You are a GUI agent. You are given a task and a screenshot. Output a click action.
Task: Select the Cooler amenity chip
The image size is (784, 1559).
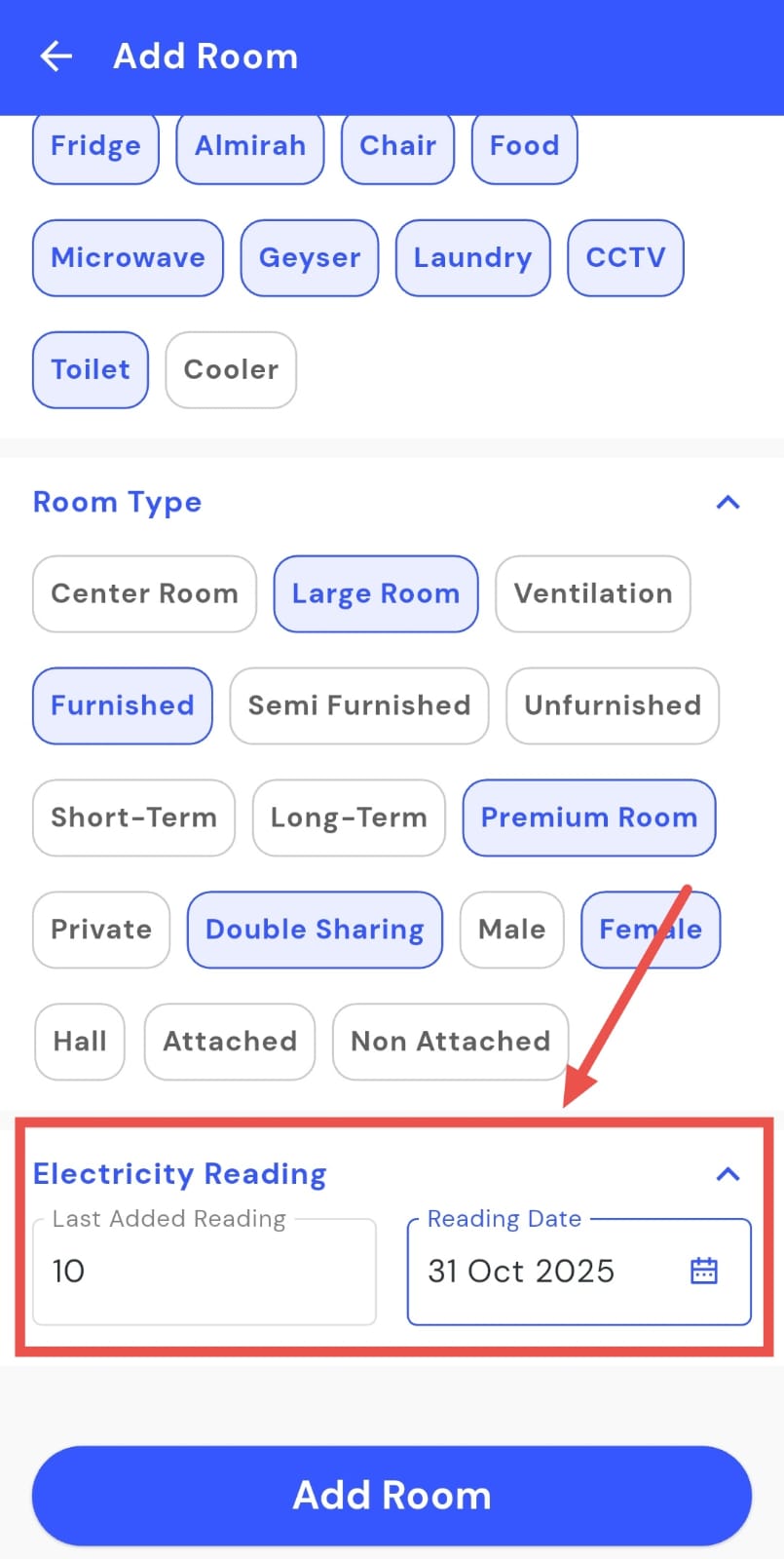coord(231,369)
